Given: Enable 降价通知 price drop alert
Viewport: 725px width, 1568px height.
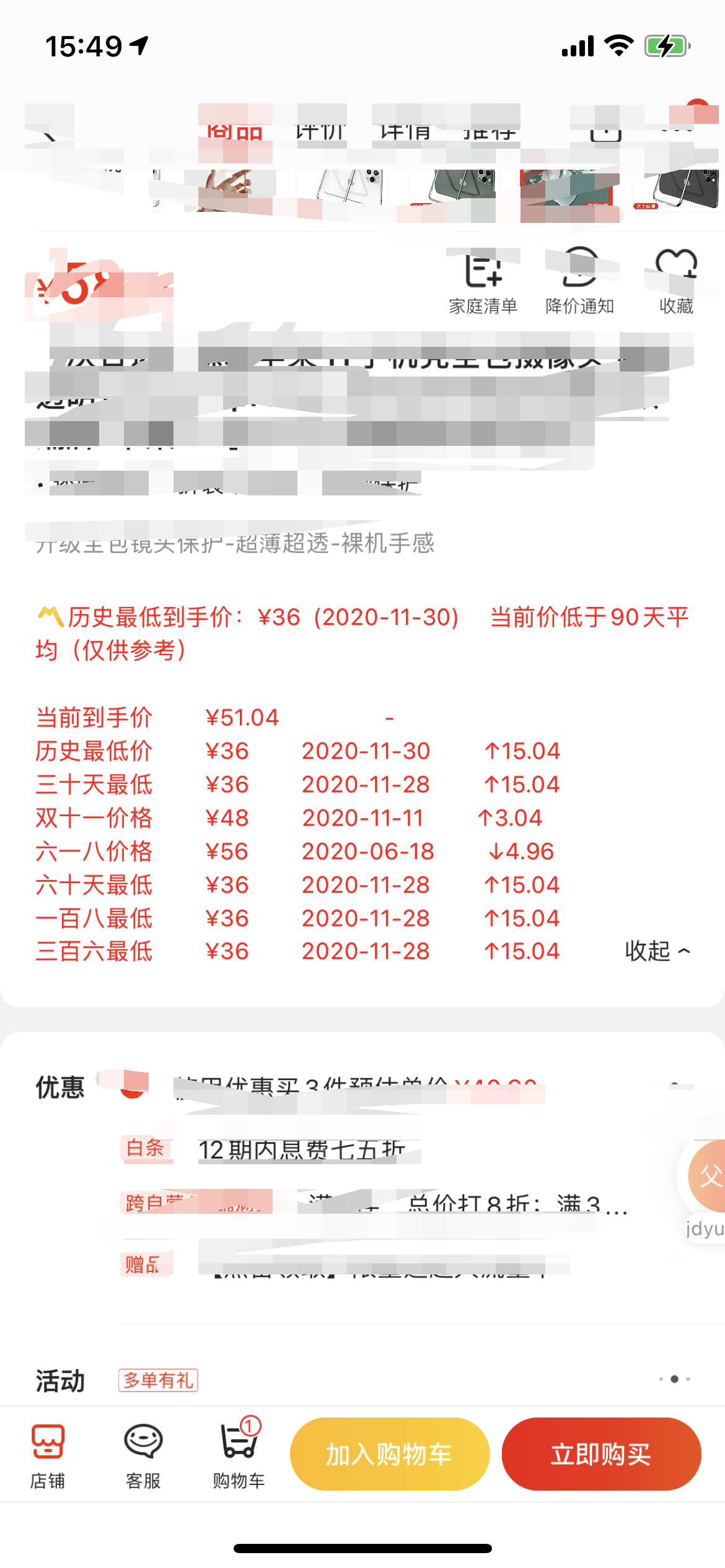Looking at the screenshot, I should point(579,282).
